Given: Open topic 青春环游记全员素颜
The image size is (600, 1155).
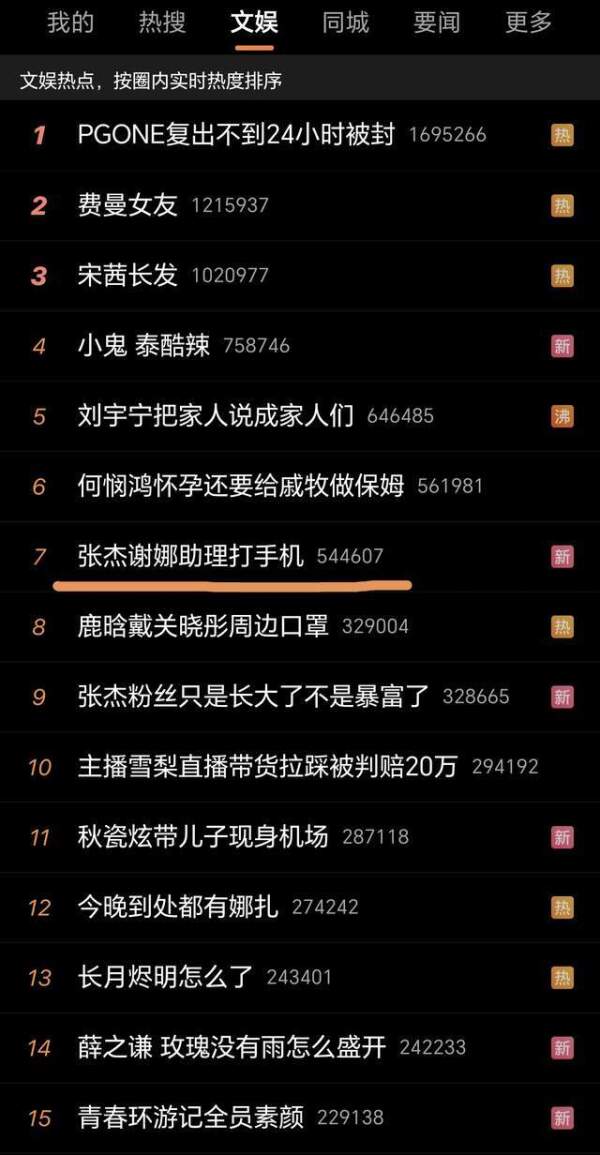Looking at the screenshot, I should pyautogui.click(x=190, y=1117).
